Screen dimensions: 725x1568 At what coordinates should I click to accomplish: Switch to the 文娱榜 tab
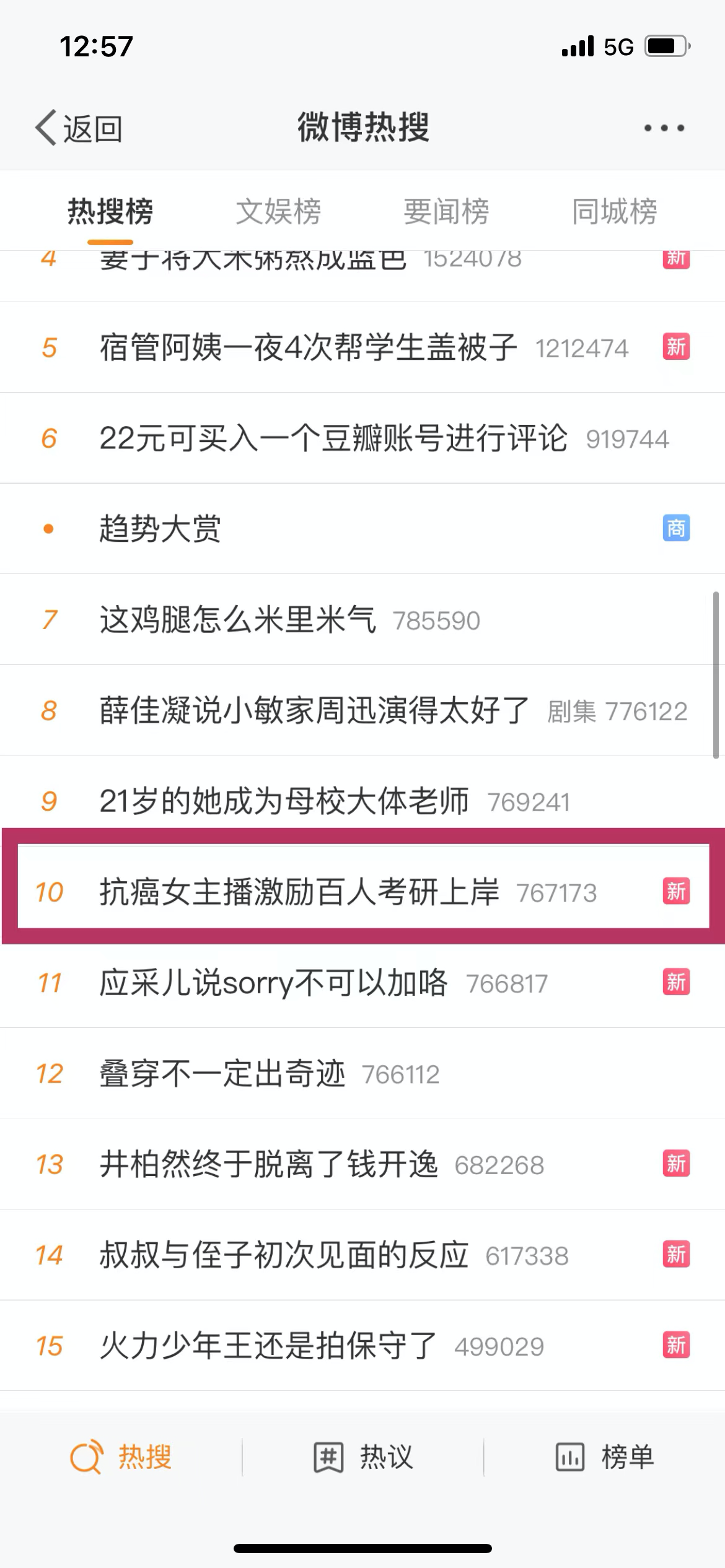pos(278,212)
